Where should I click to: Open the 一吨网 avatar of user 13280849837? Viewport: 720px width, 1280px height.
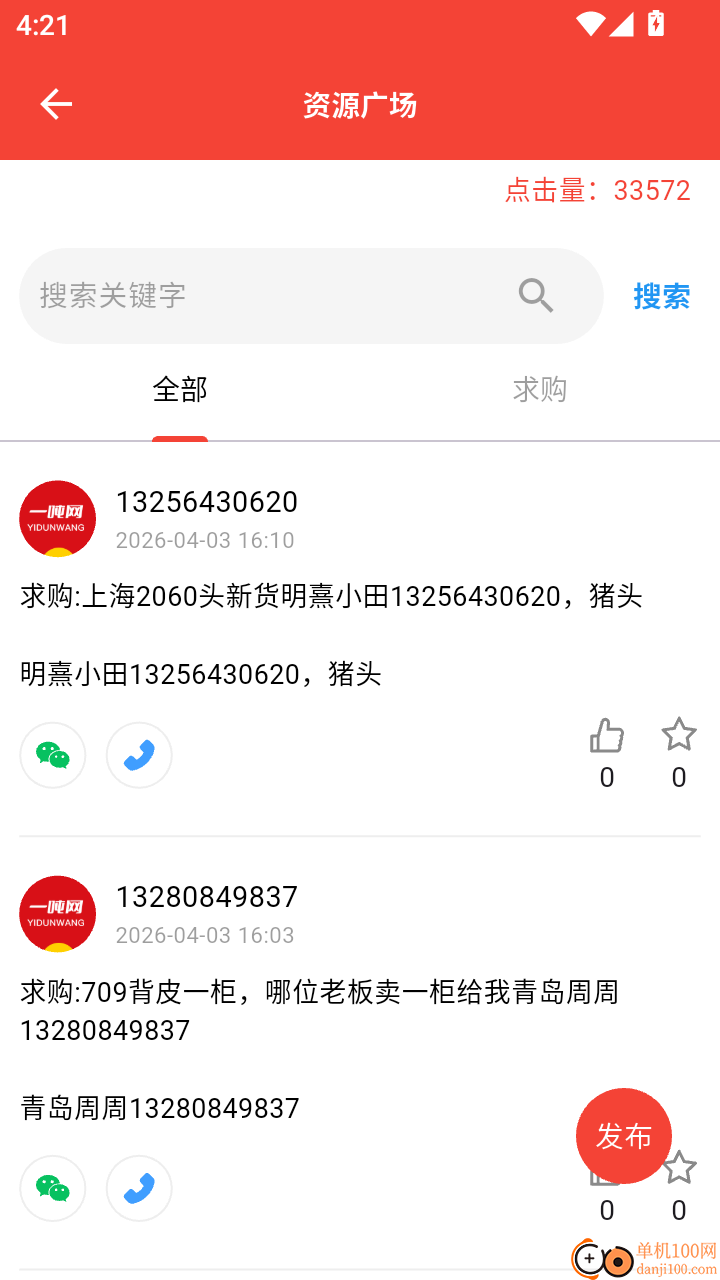pyautogui.click(x=57, y=913)
